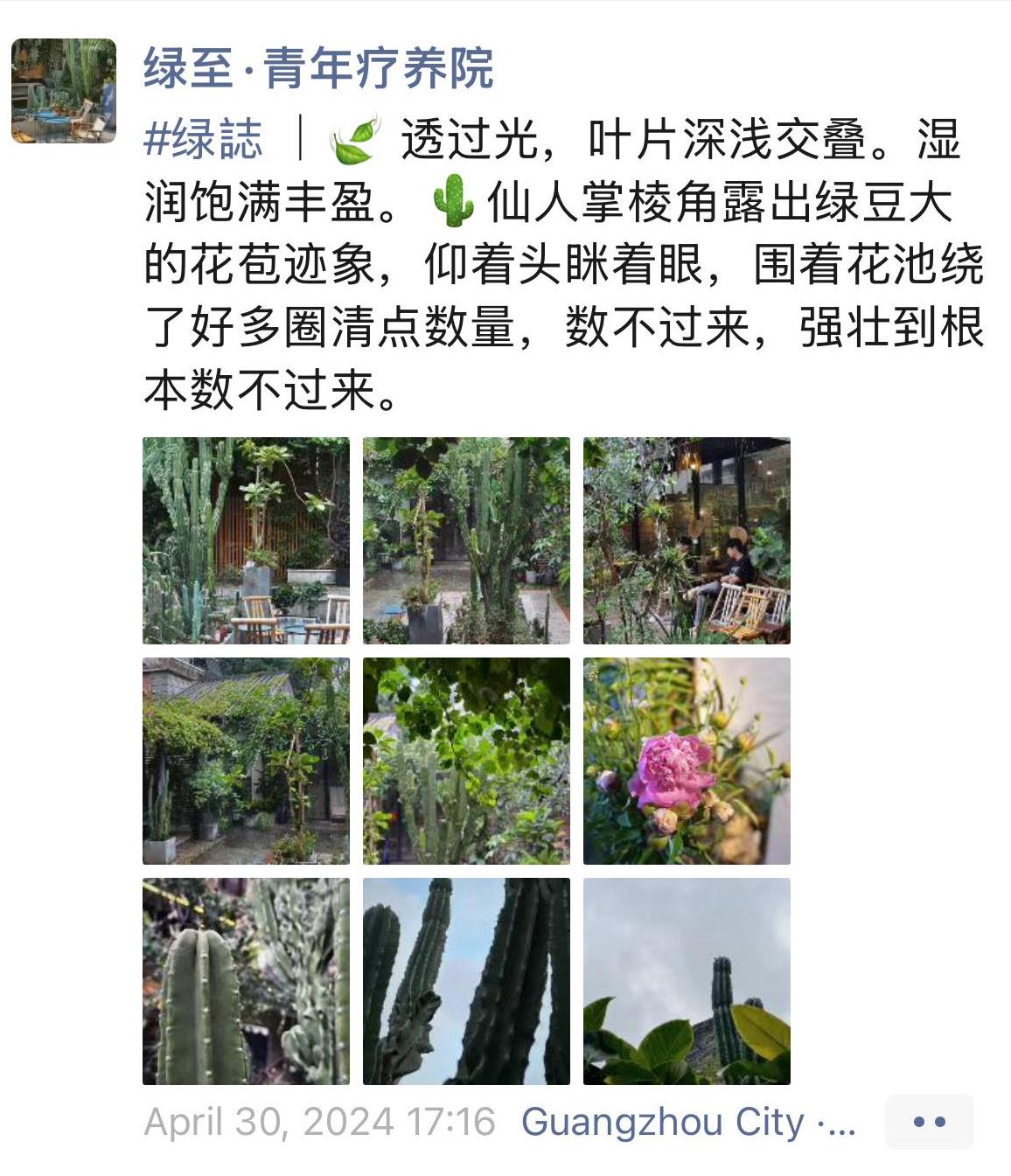
Task: View the photo of cactus against cloudy sky
Action: click(687, 981)
